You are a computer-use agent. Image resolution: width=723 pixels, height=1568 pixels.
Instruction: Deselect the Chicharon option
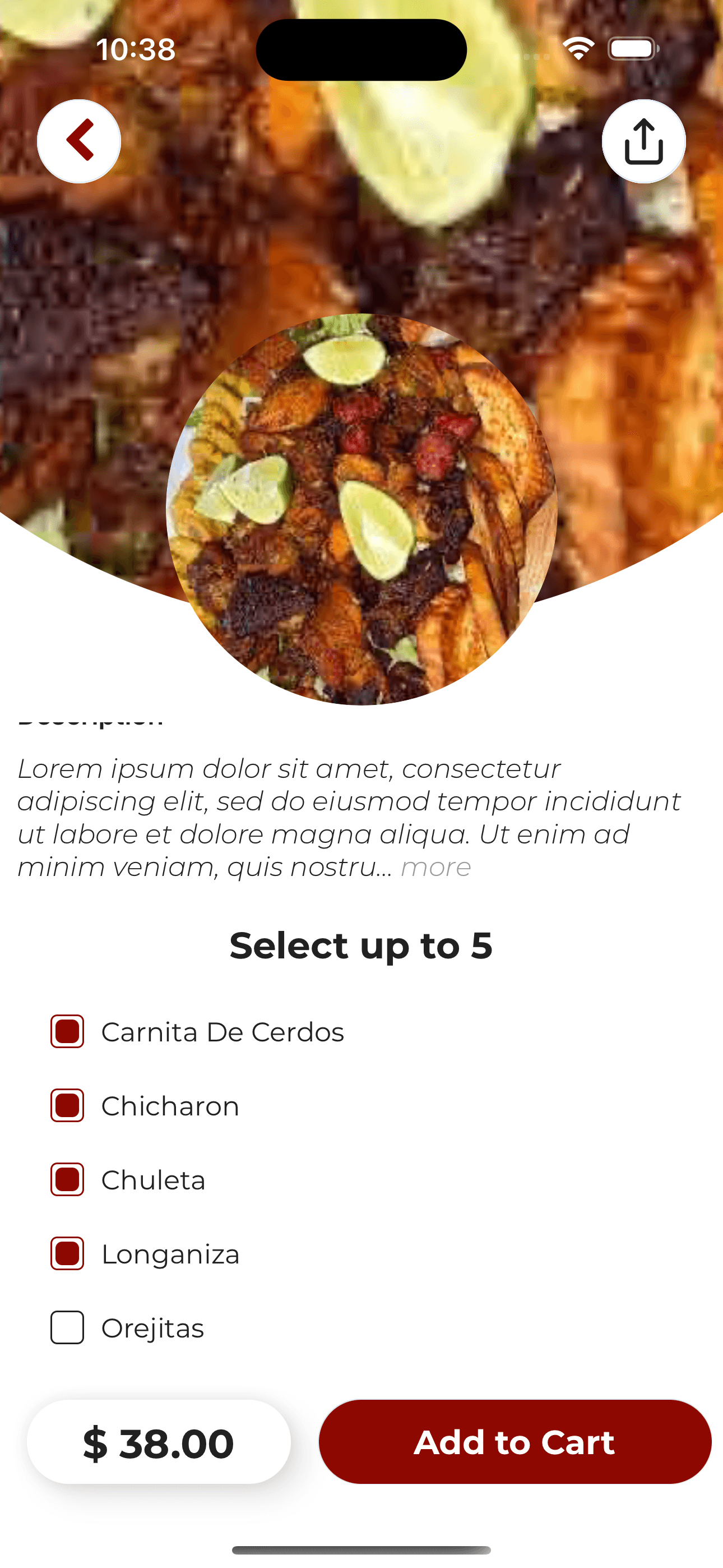point(68,1105)
